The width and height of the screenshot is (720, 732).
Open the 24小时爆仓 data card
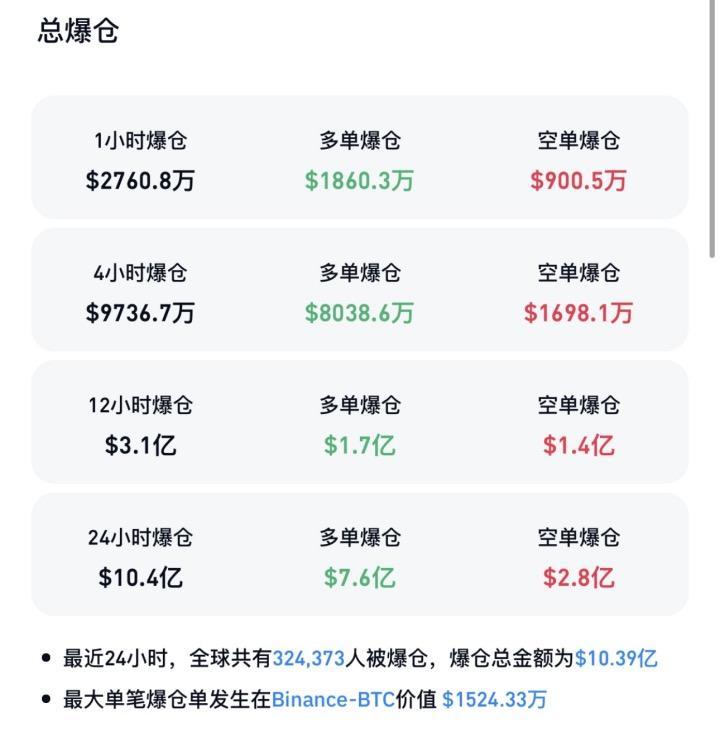point(140,537)
